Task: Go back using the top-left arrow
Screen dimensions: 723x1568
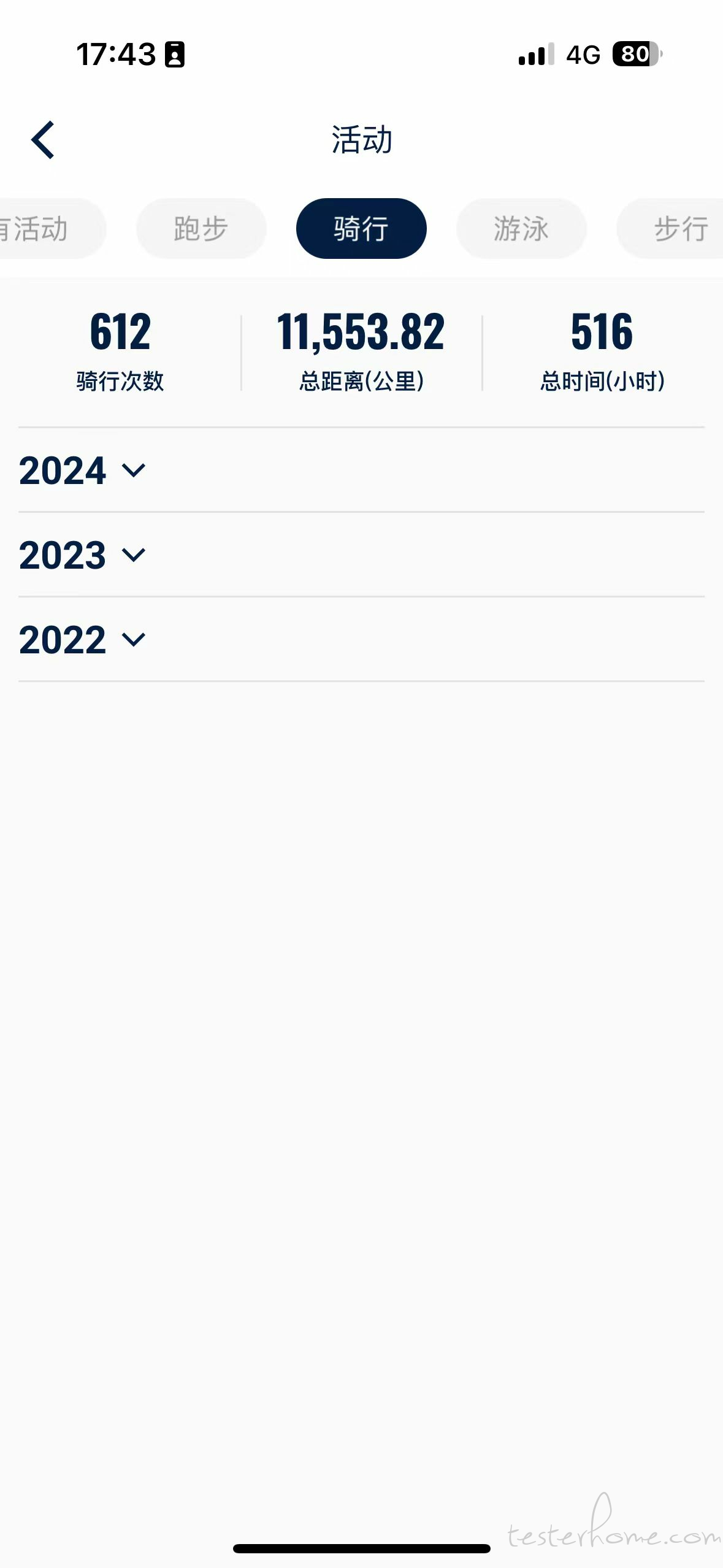Action: tap(43, 140)
